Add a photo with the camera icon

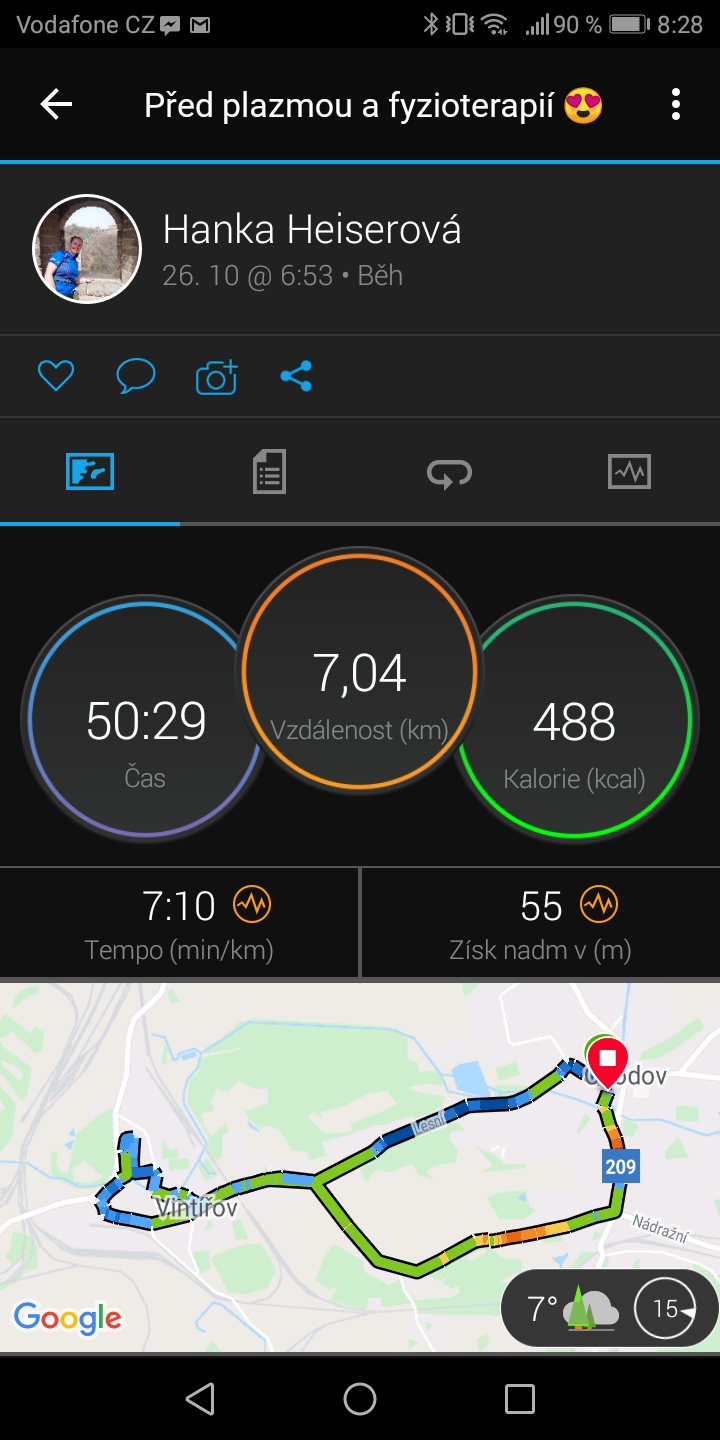click(x=216, y=376)
